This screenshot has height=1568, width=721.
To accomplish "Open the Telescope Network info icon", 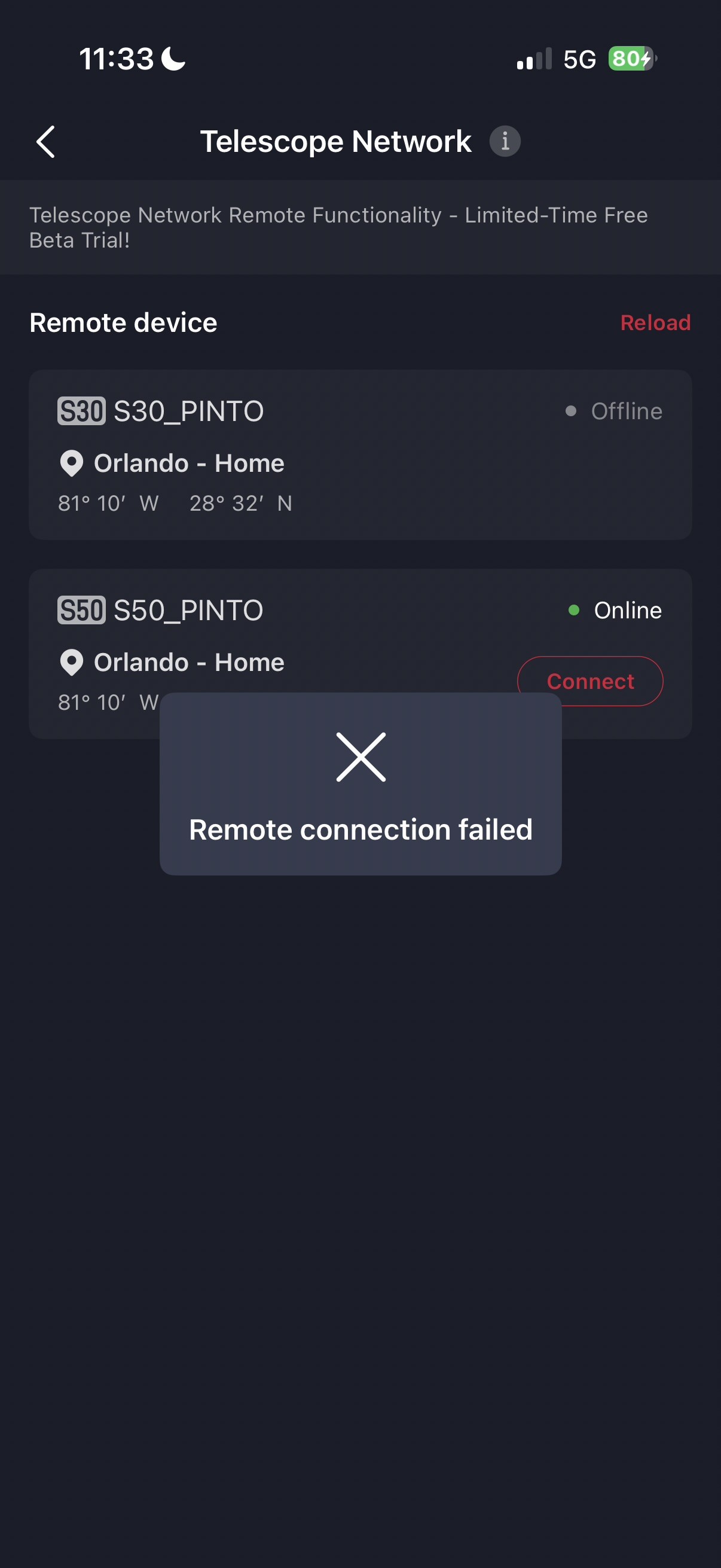I will (x=505, y=141).
